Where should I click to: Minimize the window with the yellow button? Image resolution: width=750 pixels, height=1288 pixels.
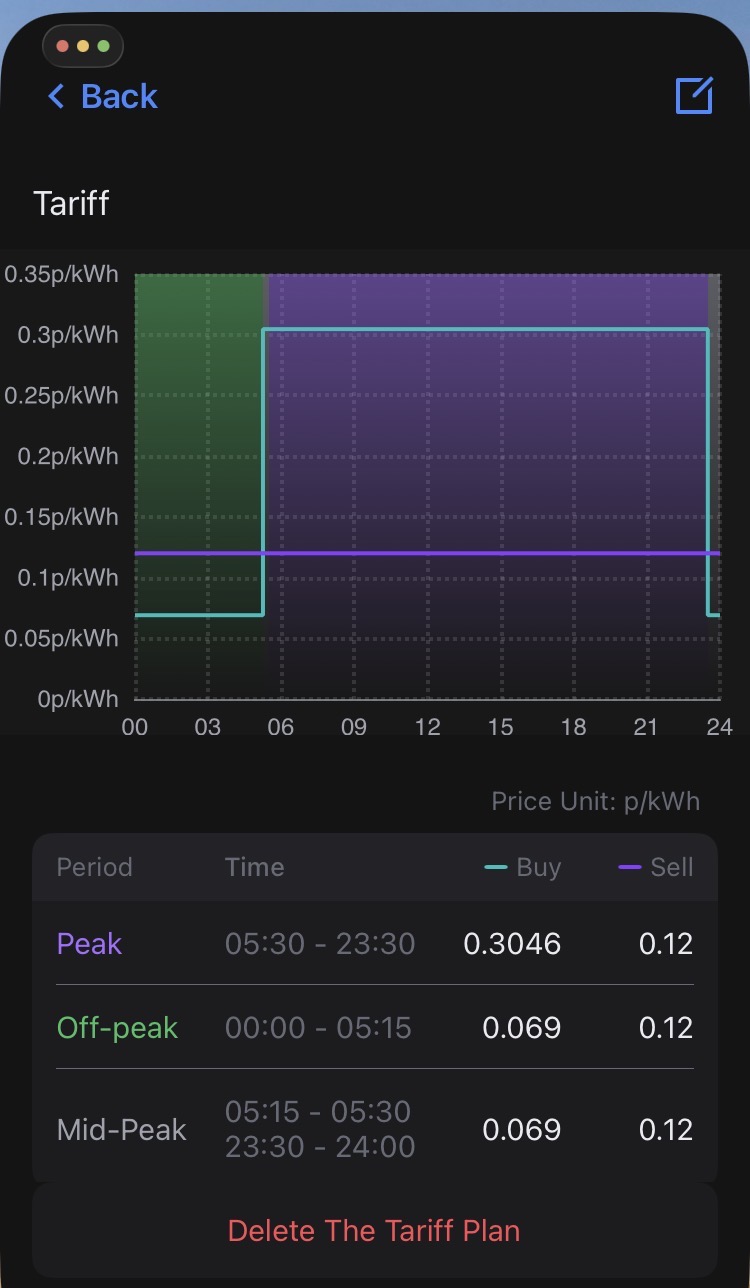83,46
